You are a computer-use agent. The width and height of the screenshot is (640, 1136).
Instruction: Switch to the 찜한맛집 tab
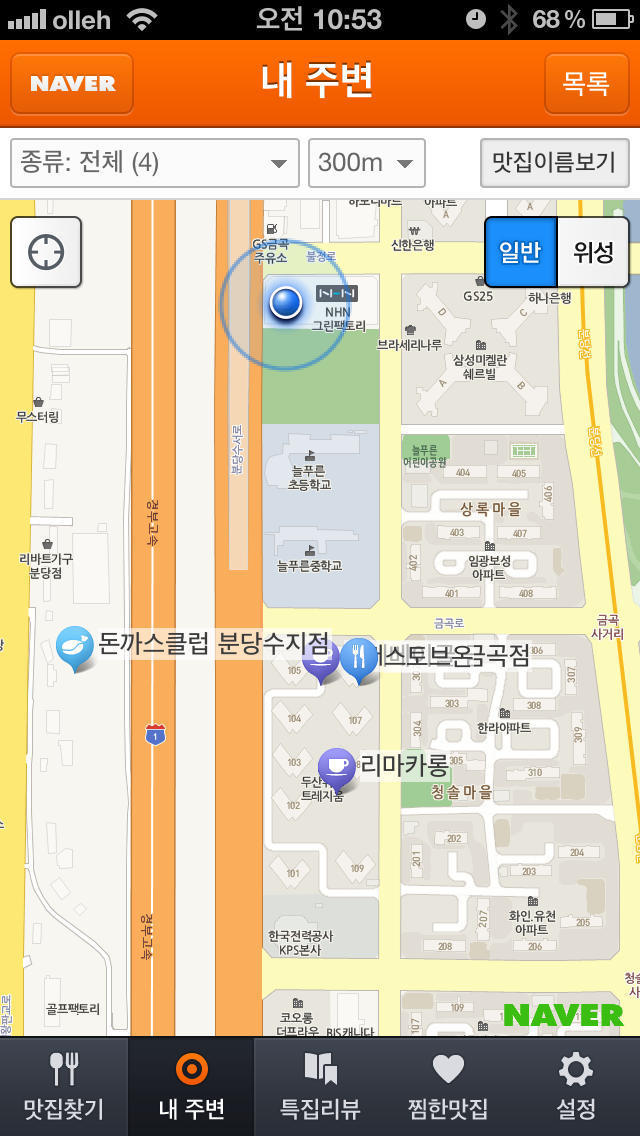448,1085
